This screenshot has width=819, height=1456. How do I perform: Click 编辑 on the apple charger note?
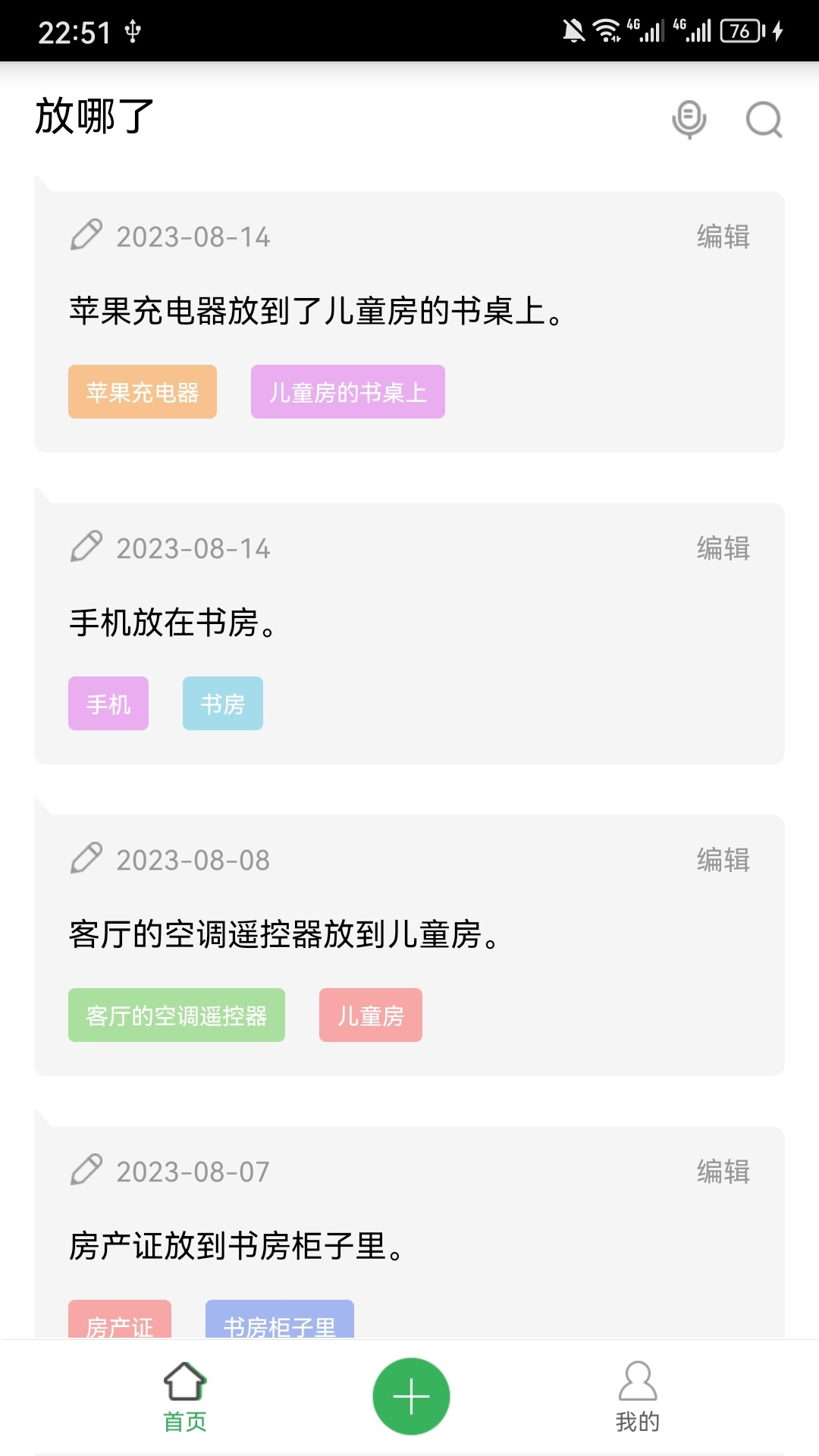(723, 237)
